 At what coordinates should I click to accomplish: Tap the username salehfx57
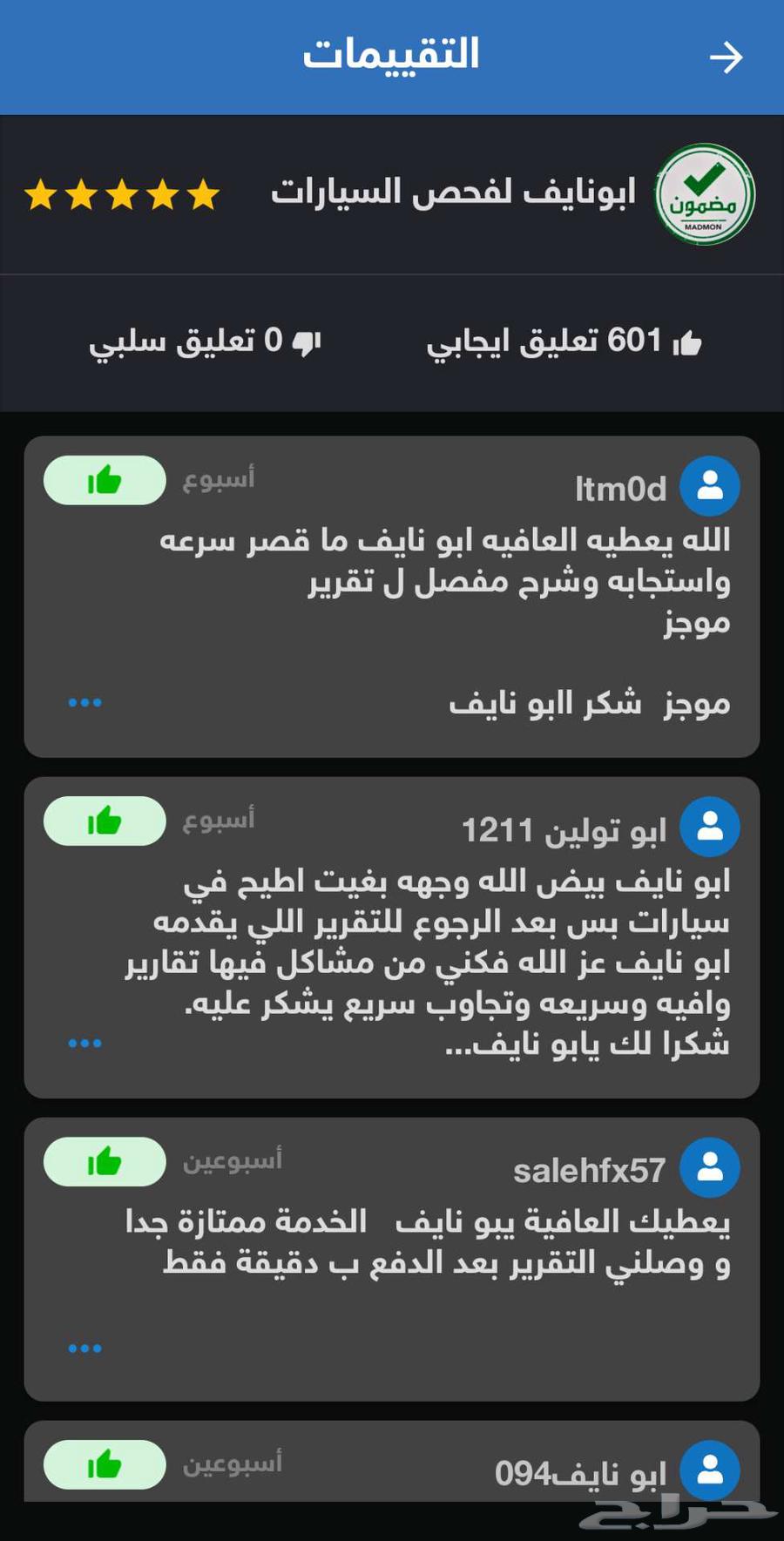coord(592,1171)
